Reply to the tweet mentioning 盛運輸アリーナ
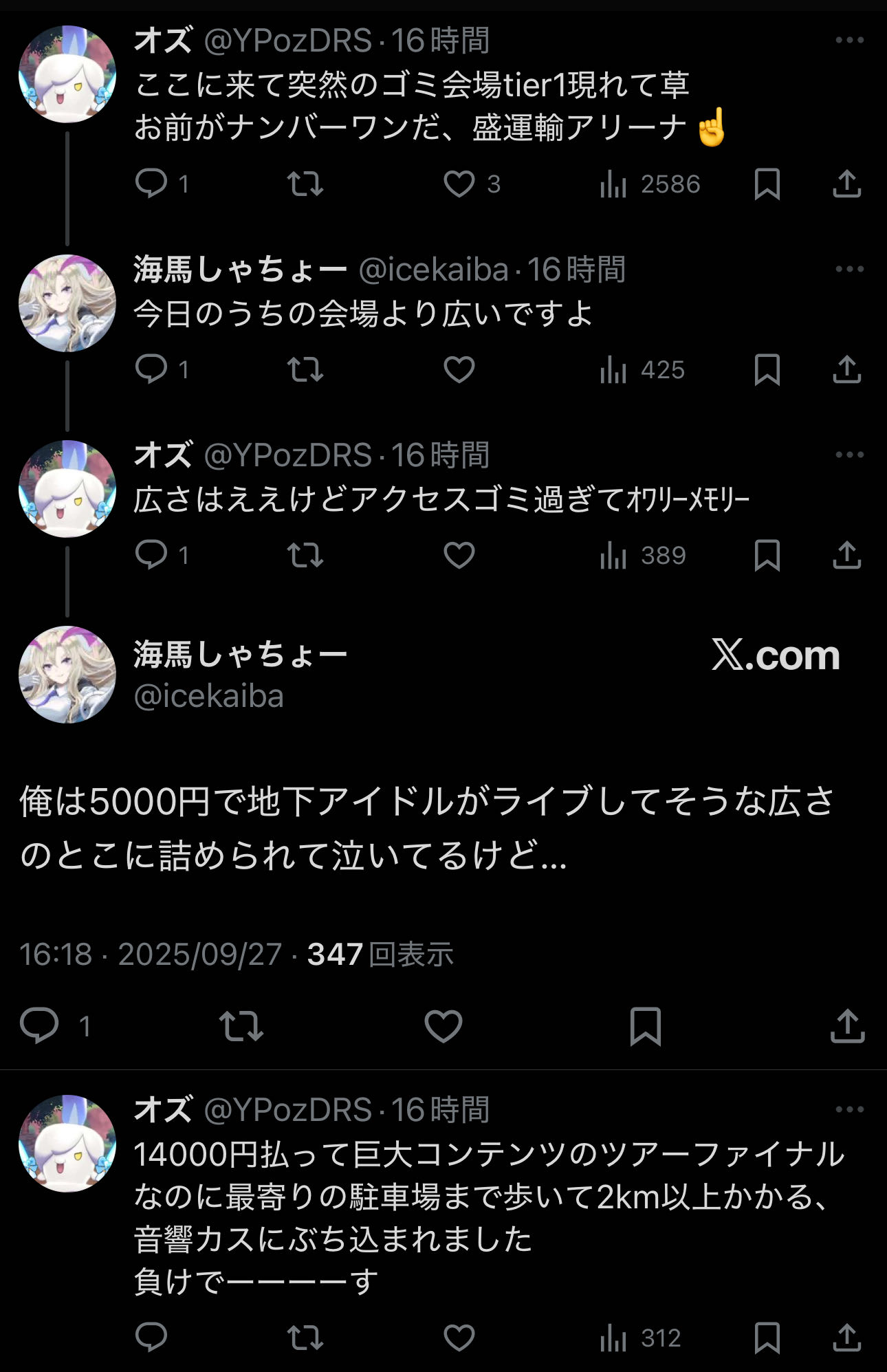887x1372 pixels. 151,184
